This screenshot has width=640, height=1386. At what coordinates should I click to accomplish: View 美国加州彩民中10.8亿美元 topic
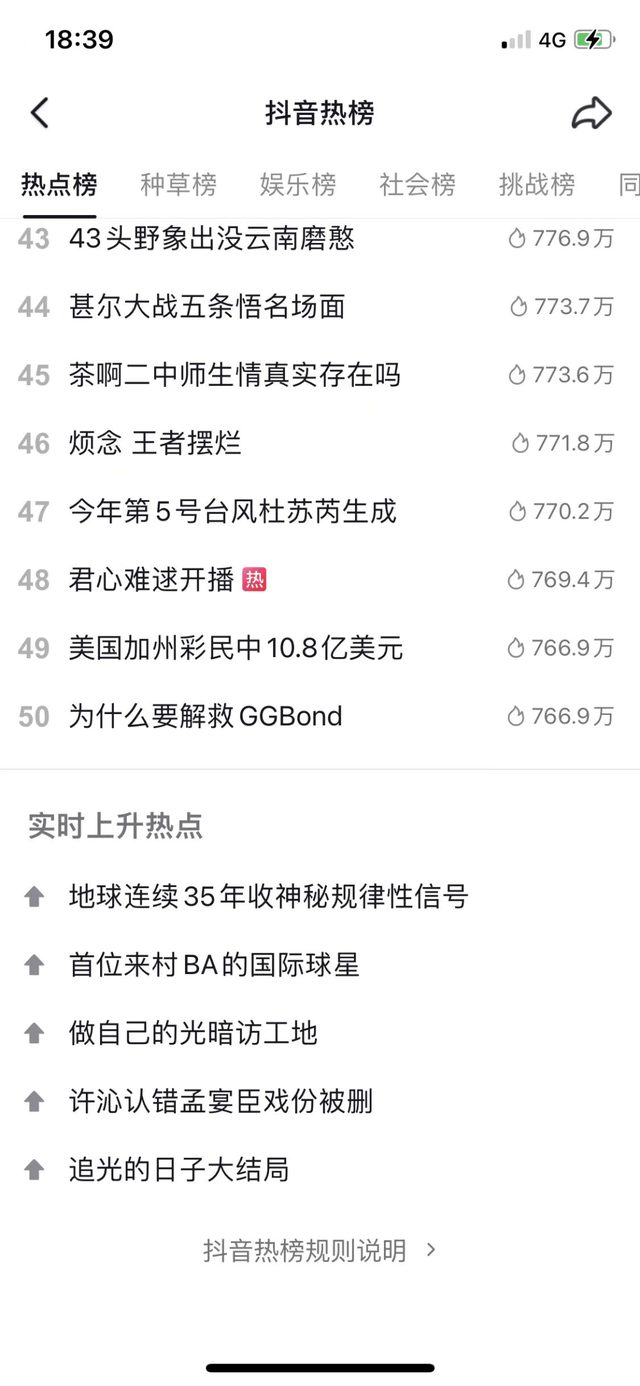(x=320, y=647)
